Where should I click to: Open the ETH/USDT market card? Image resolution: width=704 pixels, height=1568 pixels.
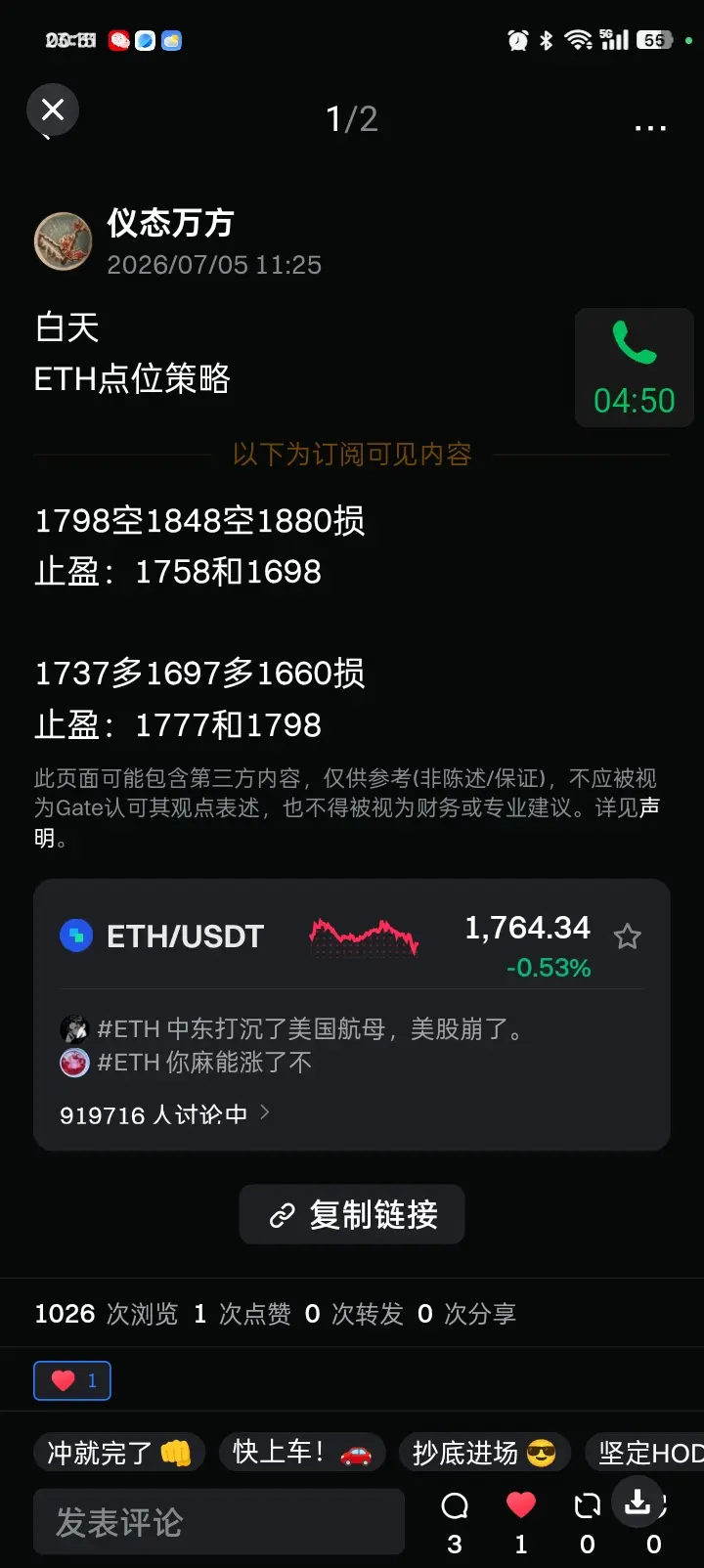[352, 1015]
